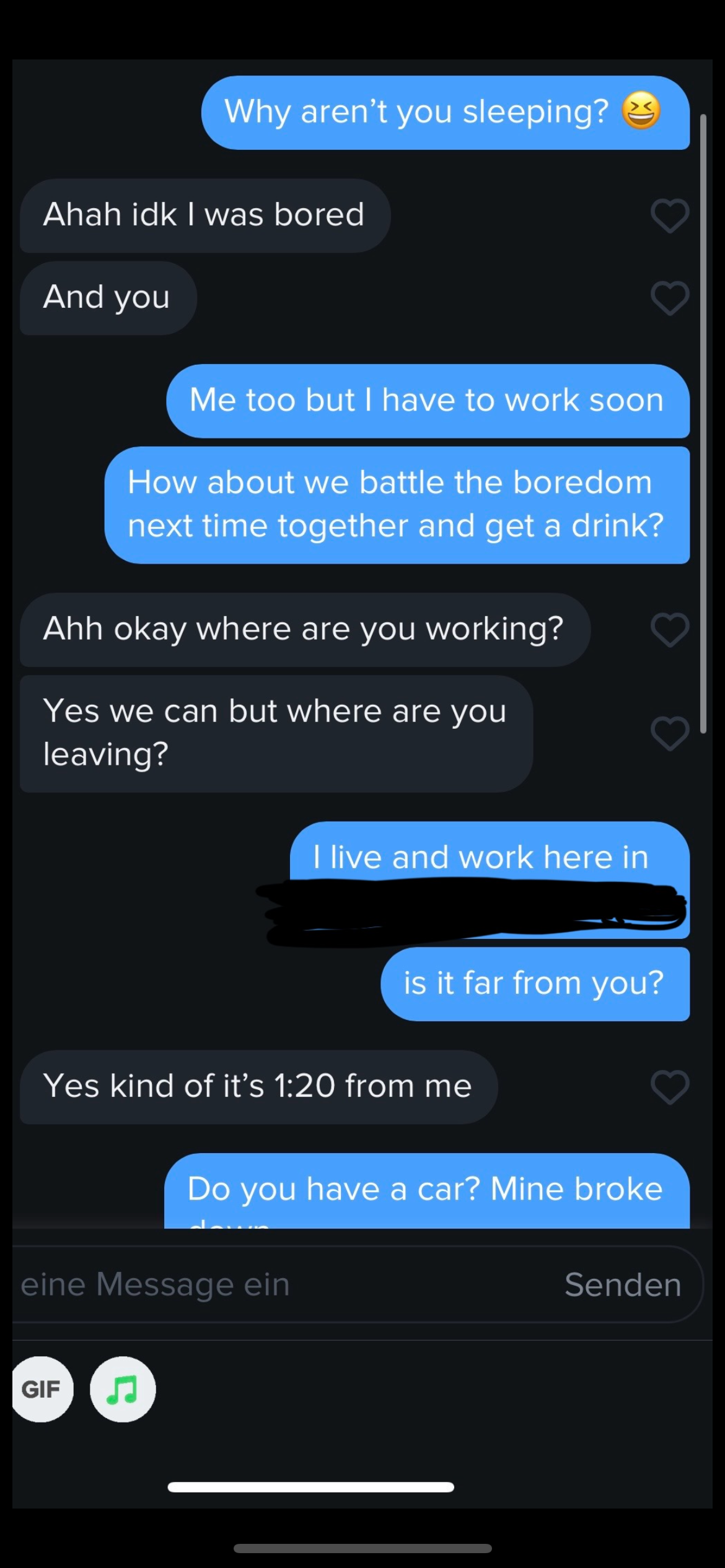The image size is (725, 1568).
Task: Focus the message input field
Action: pos(279,1284)
